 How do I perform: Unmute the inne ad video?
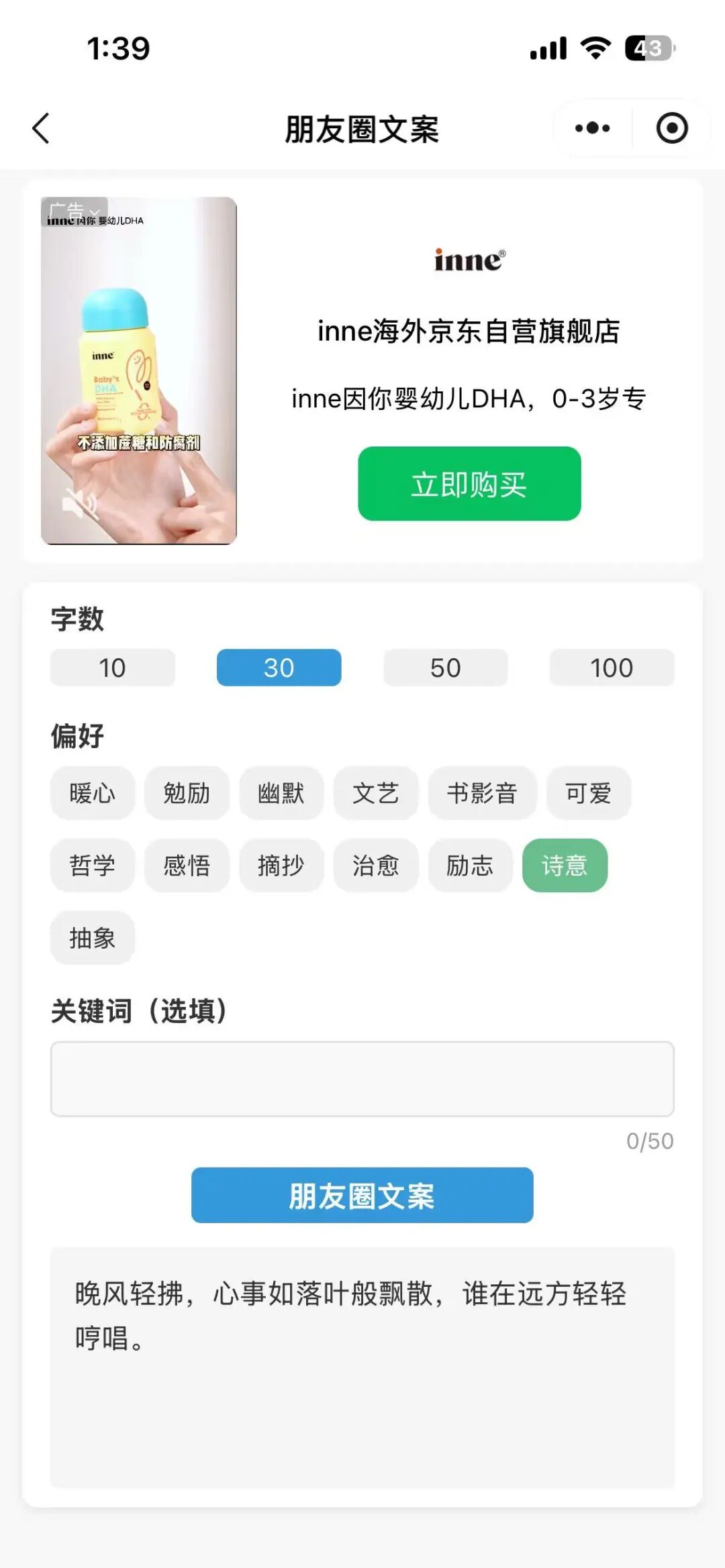coord(79,503)
